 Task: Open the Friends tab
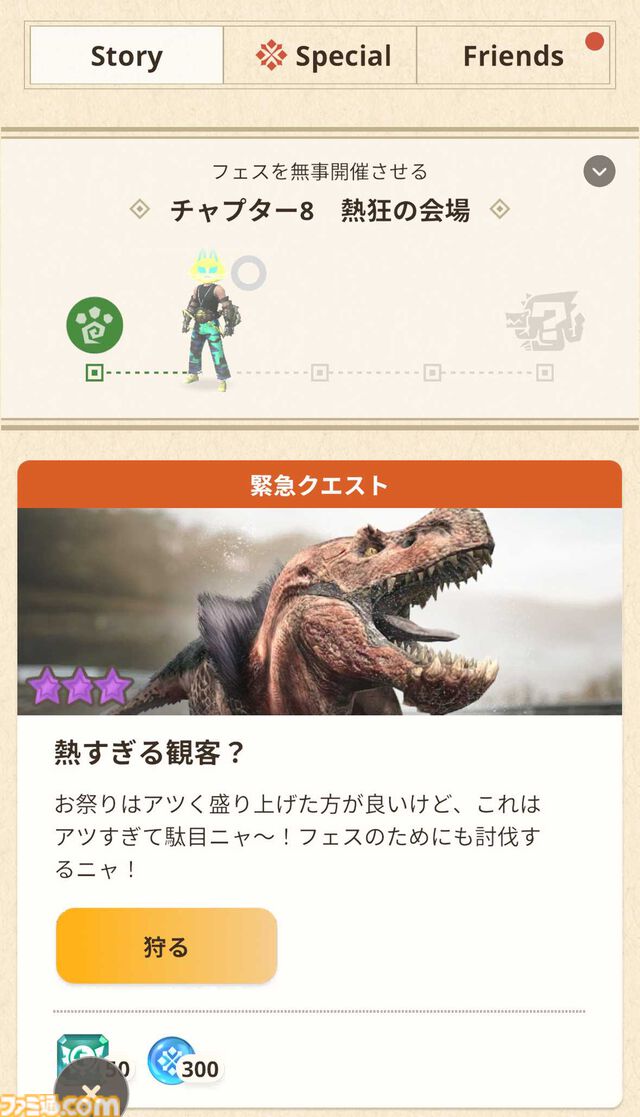[x=513, y=56]
